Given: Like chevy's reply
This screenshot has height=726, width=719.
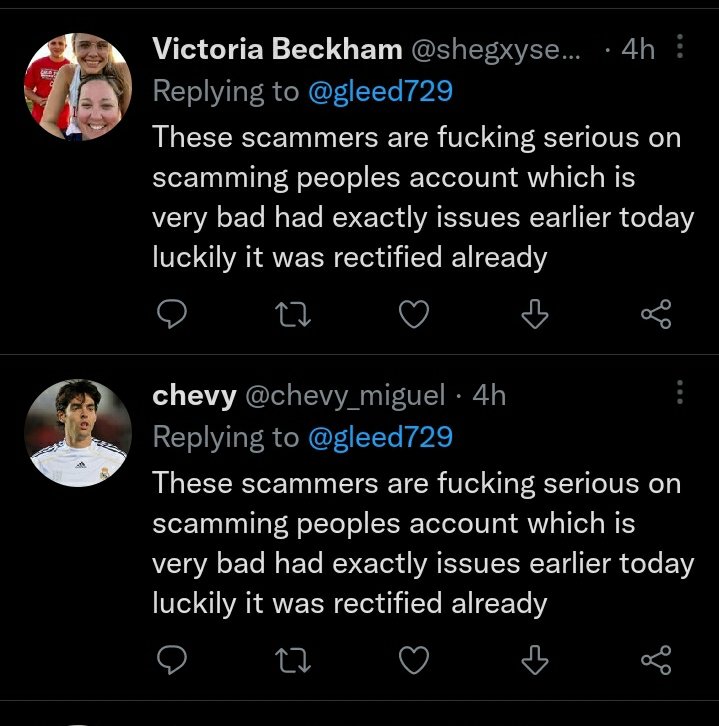Looking at the screenshot, I should (414, 660).
